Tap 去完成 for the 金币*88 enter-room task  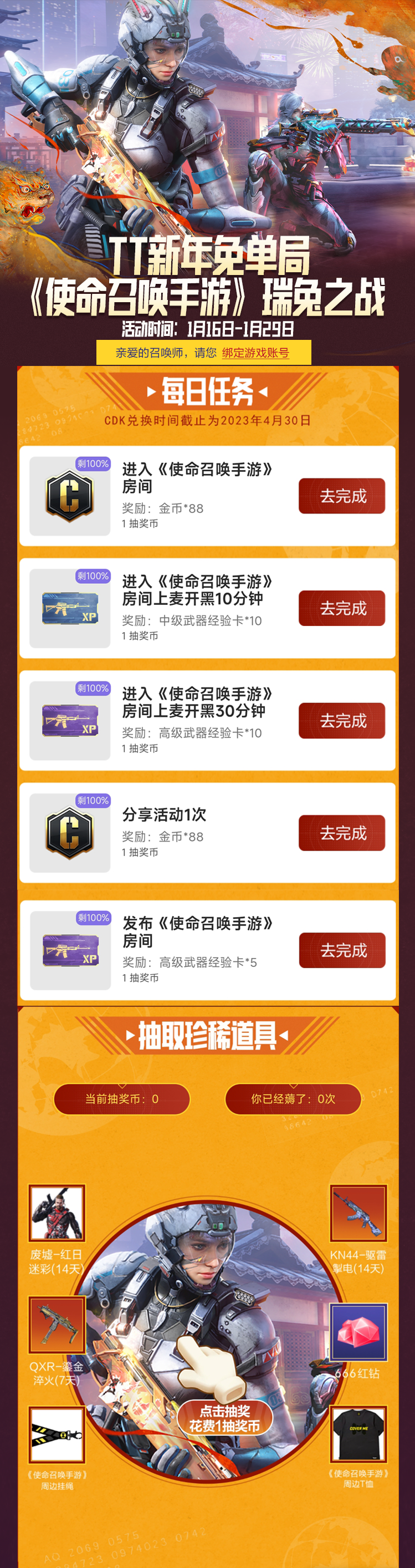click(342, 496)
